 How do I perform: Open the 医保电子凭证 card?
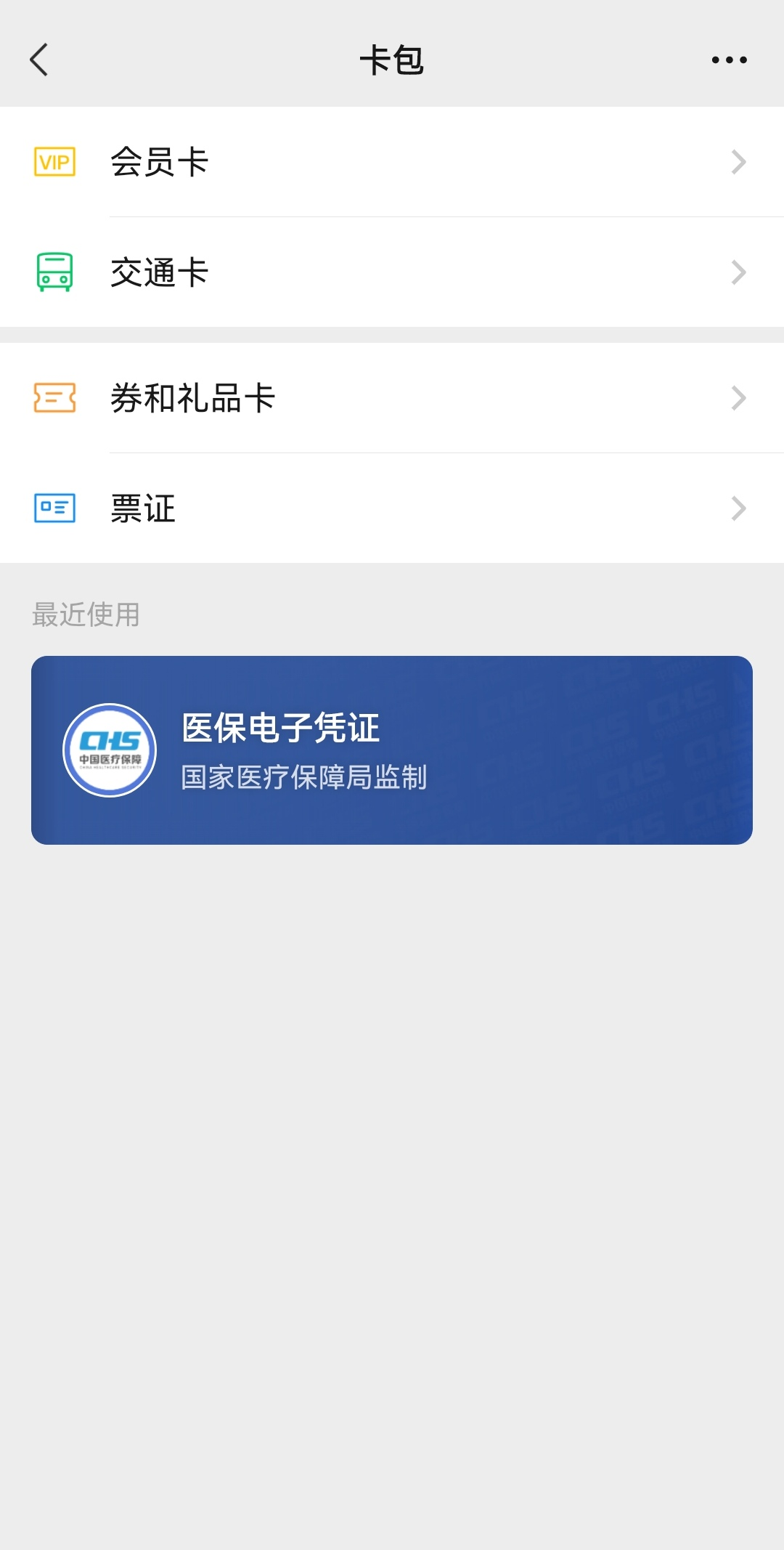point(392,750)
